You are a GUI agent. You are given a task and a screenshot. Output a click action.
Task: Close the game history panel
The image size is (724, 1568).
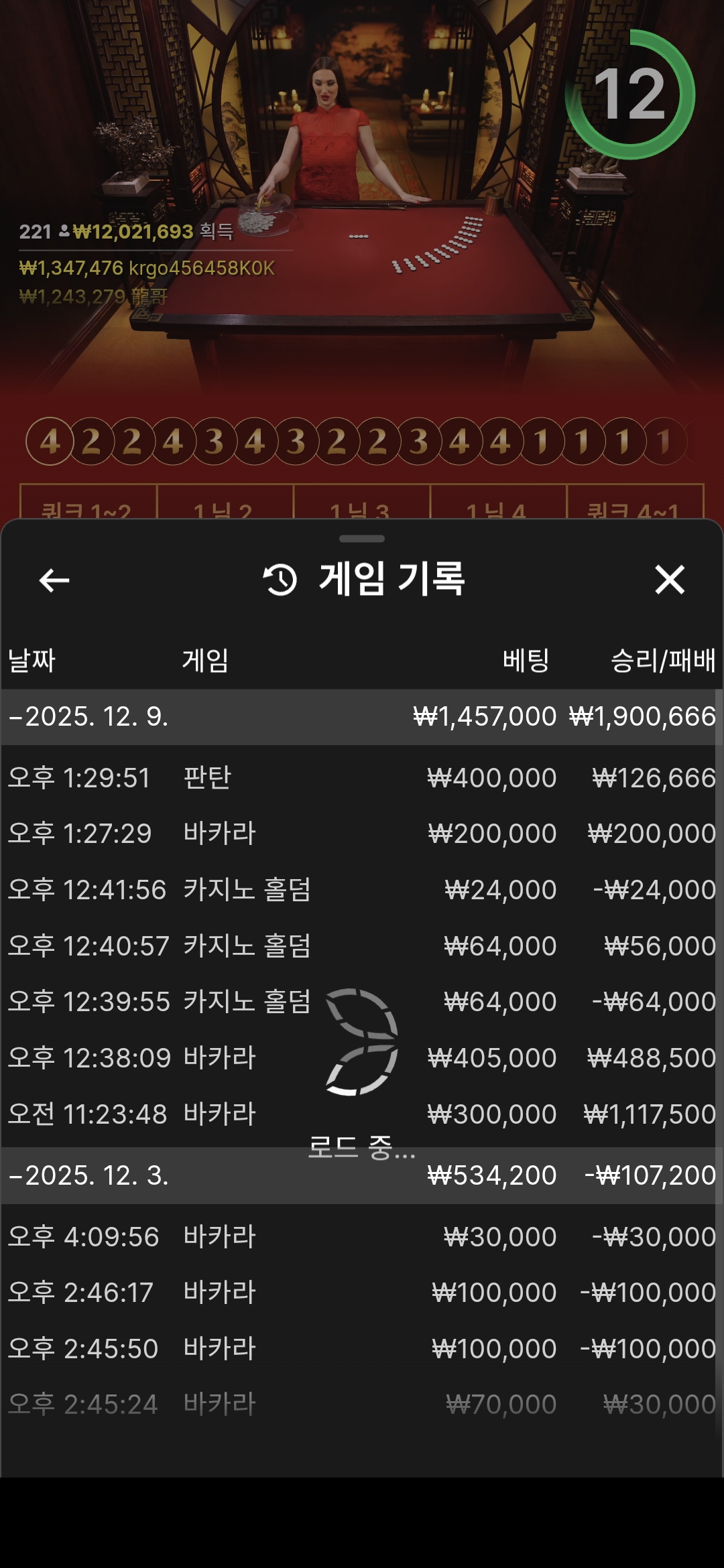click(670, 580)
